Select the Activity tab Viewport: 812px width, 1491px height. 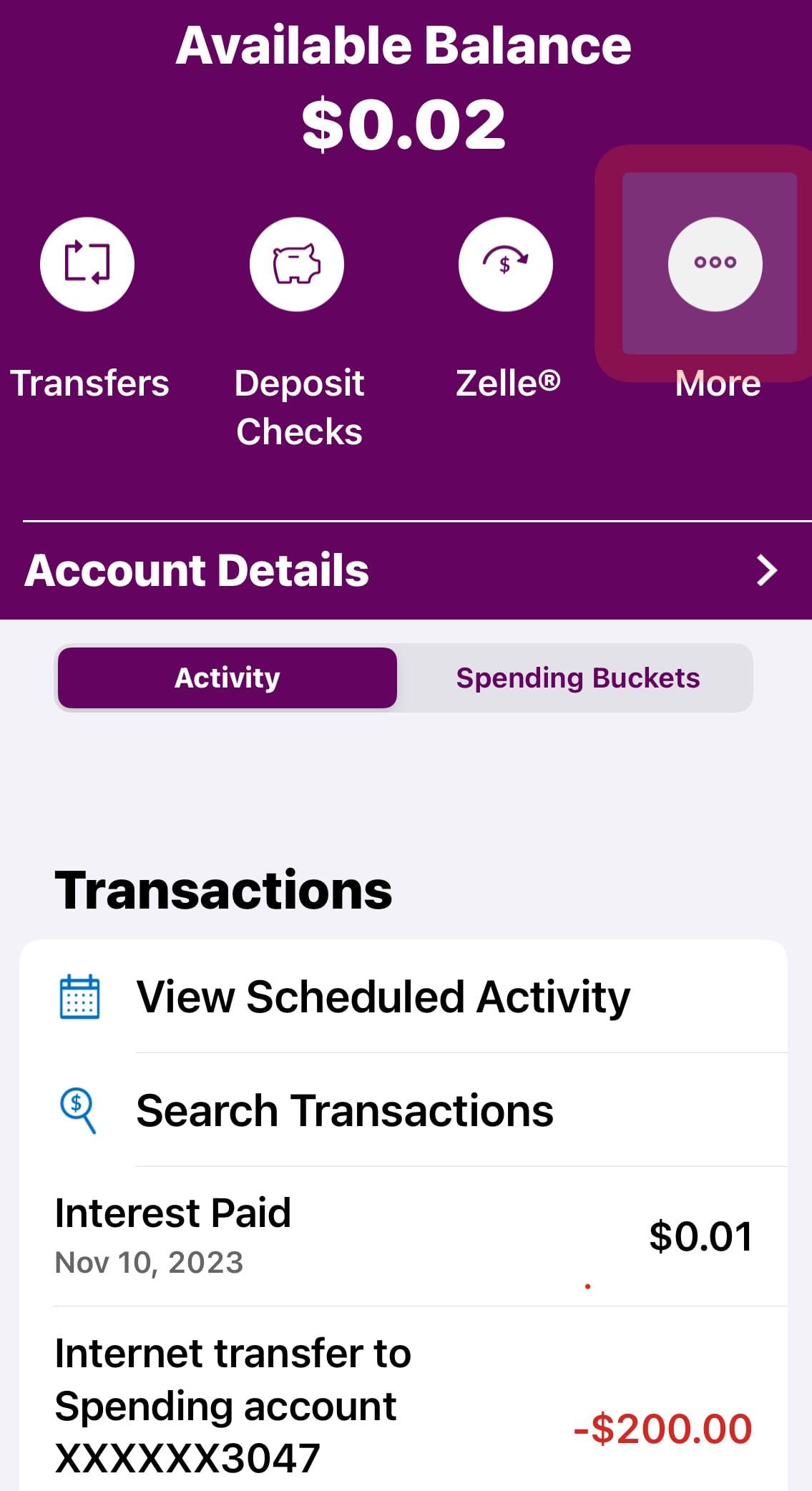pyautogui.click(x=227, y=677)
